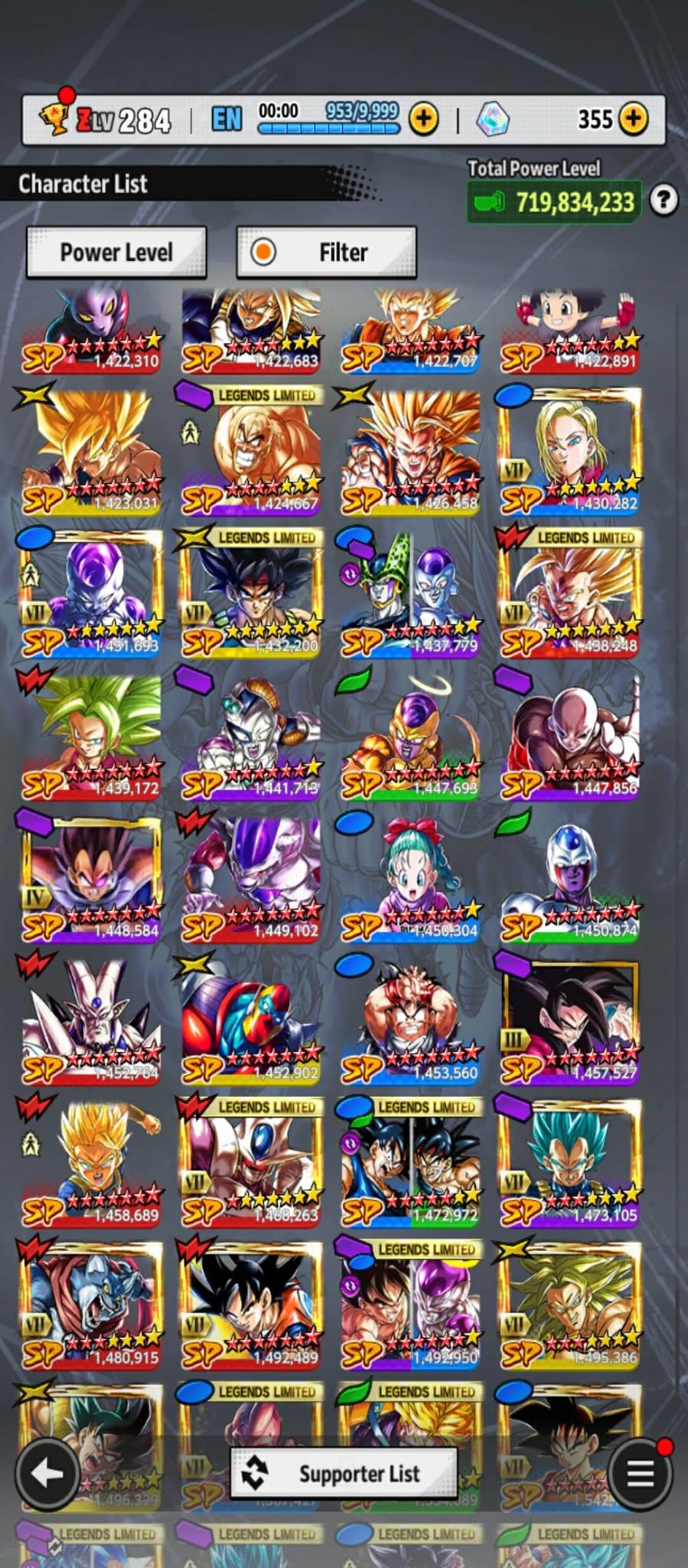The width and height of the screenshot is (688, 1568).
Task: Open character with power 1,424,667
Action: click(x=251, y=452)
